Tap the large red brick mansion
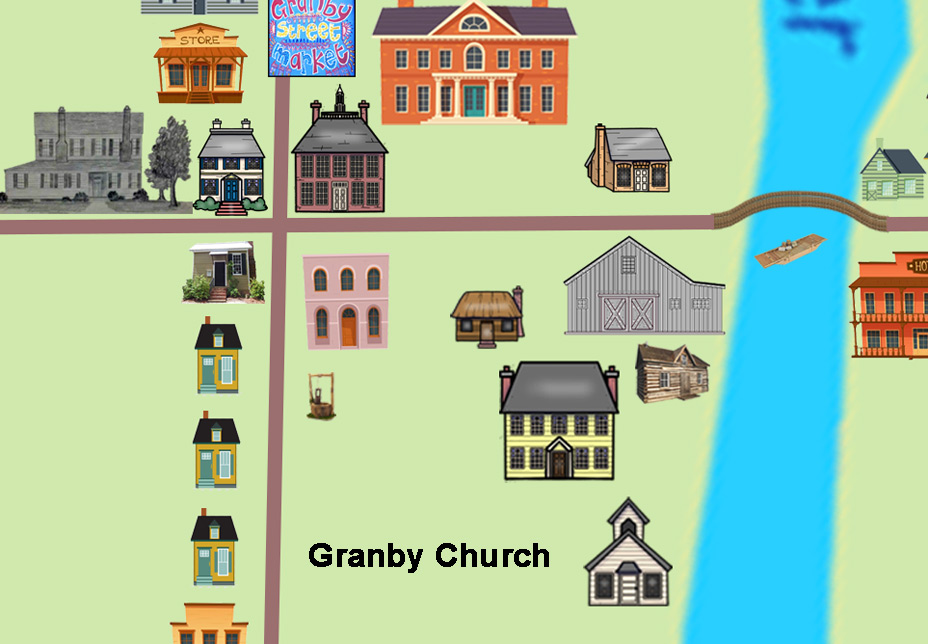 [474, 65]
